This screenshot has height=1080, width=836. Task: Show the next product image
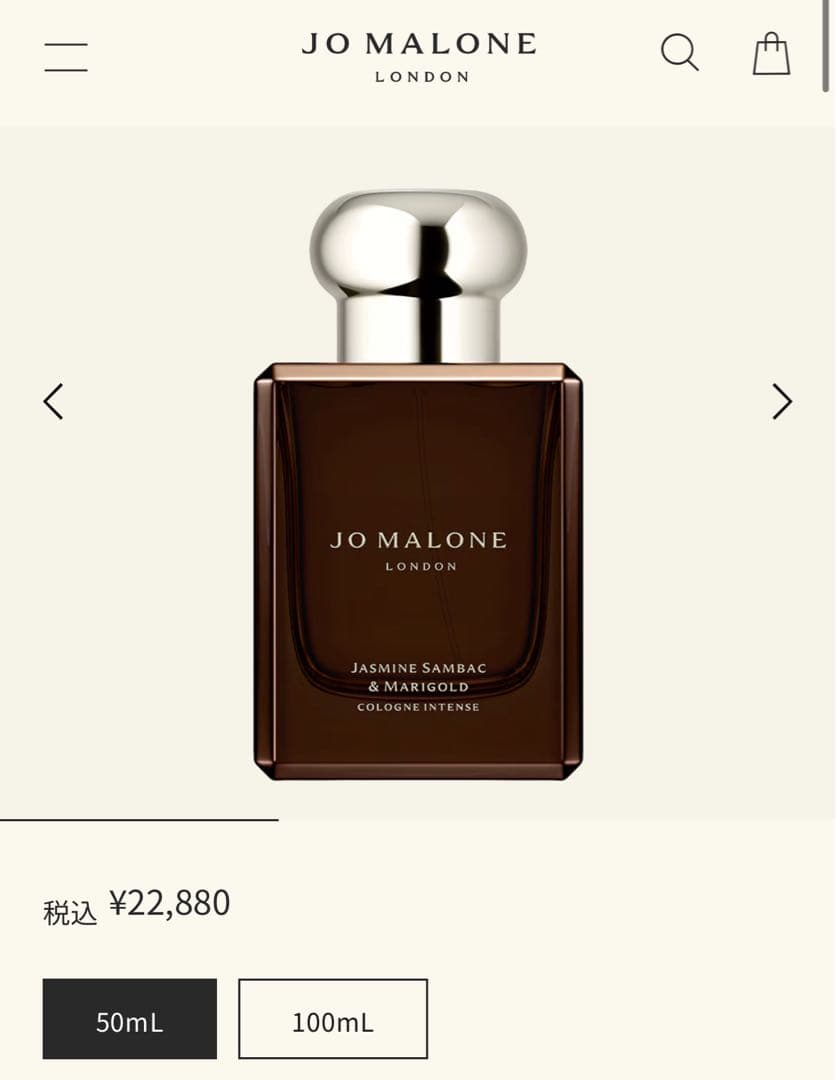click(x=782, y=401)
